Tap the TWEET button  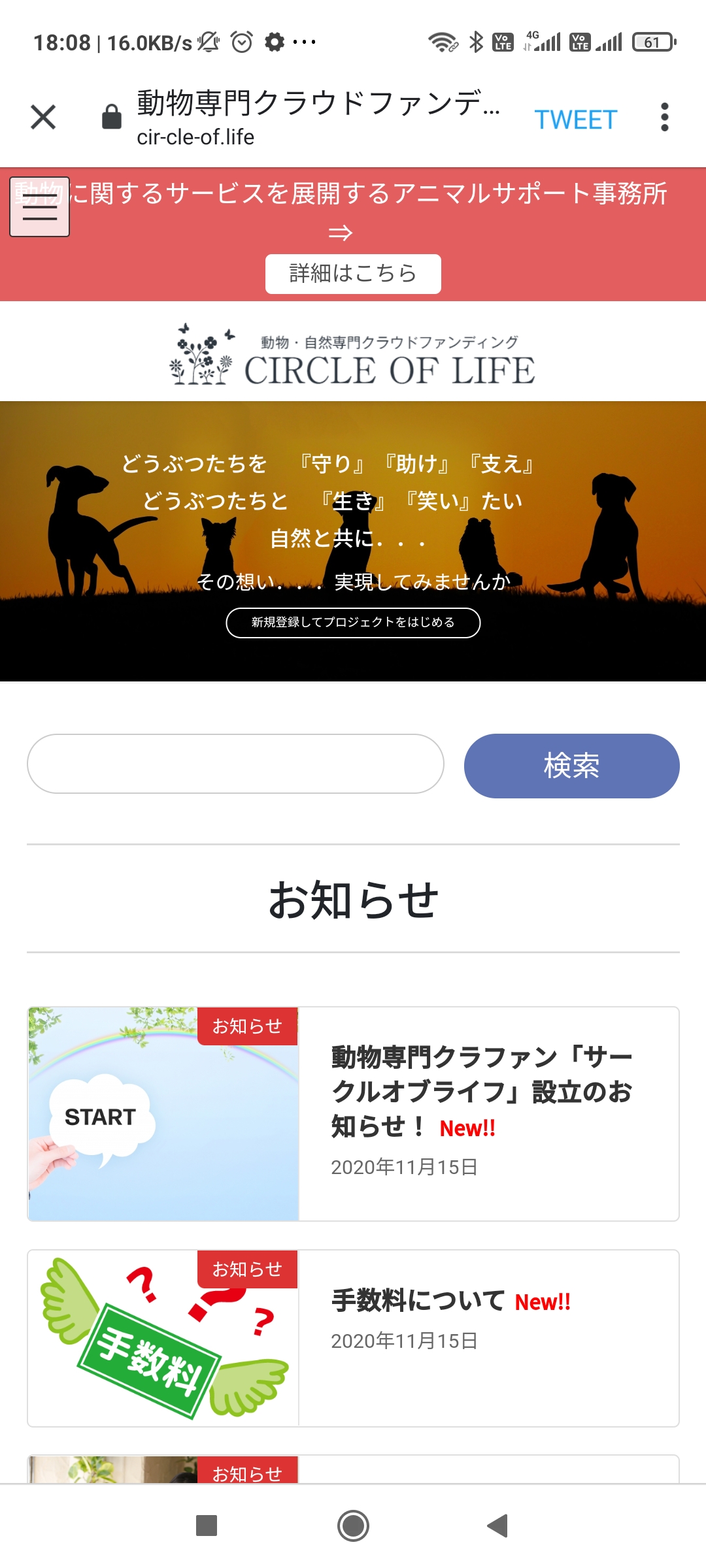pyautogui.click(x=575, y=120)
